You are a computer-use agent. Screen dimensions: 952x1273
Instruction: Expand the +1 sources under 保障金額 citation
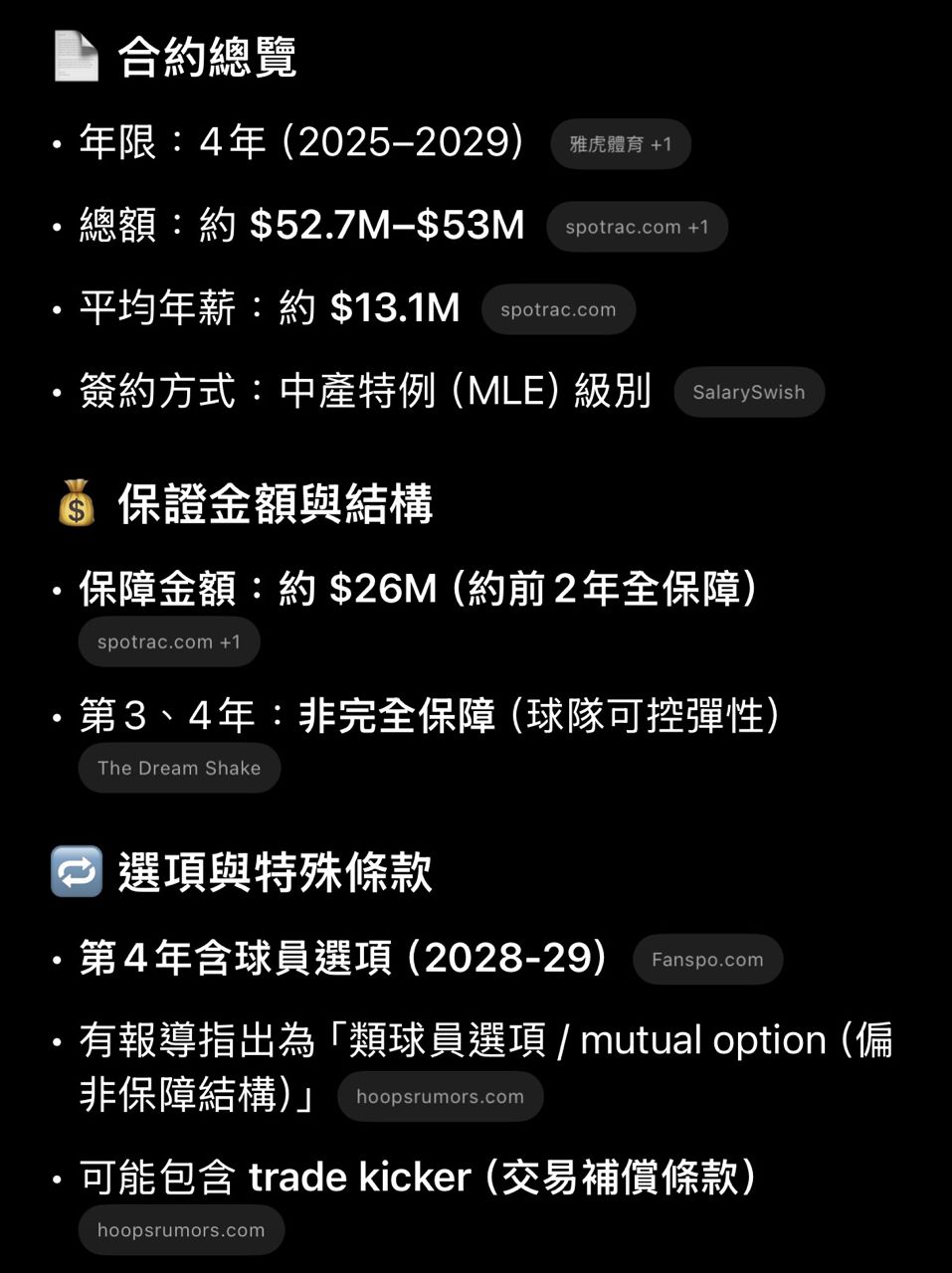[x=231, y=641]
